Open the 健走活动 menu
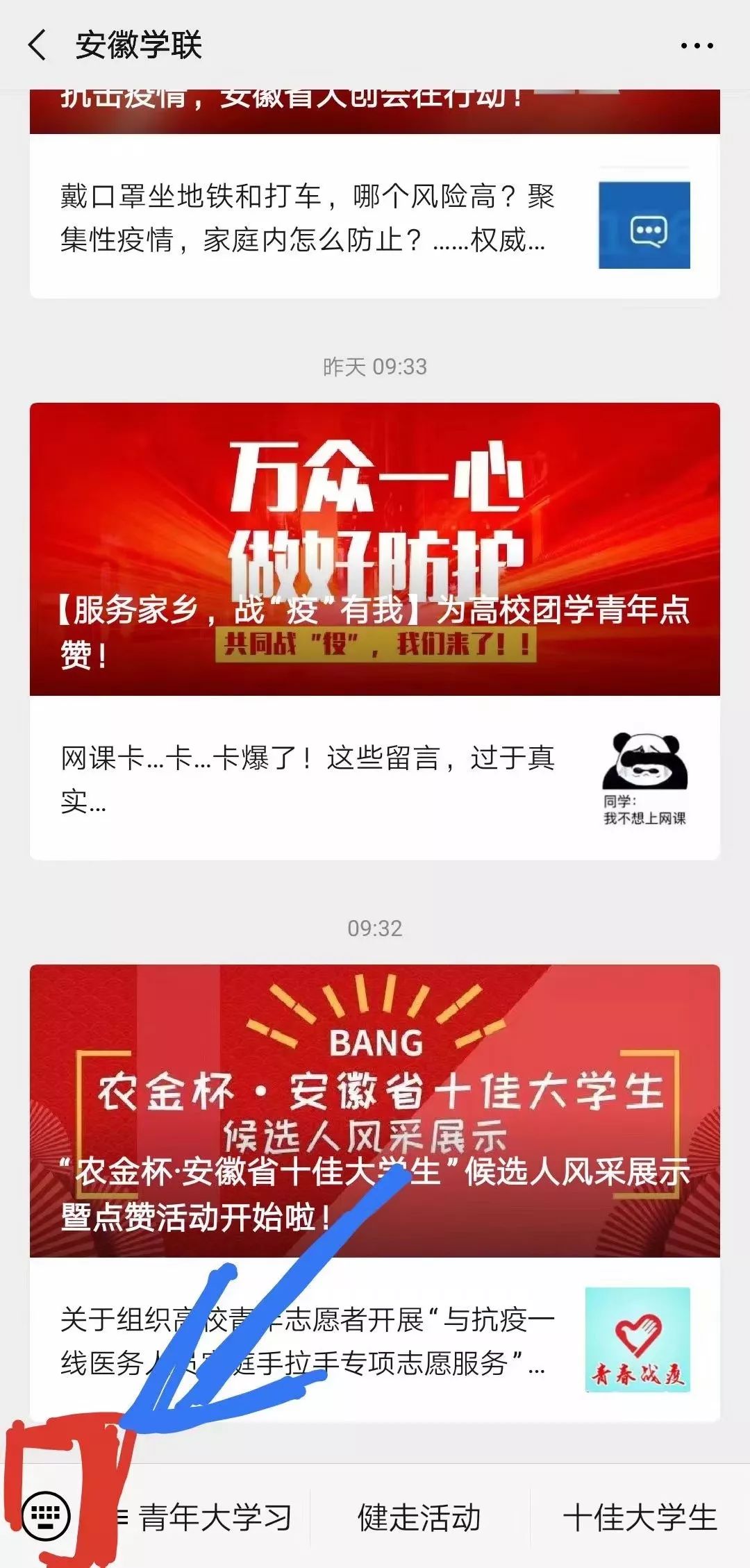Image resolution: width=750 pixels, height=1568 pixels. point(419,1517)
